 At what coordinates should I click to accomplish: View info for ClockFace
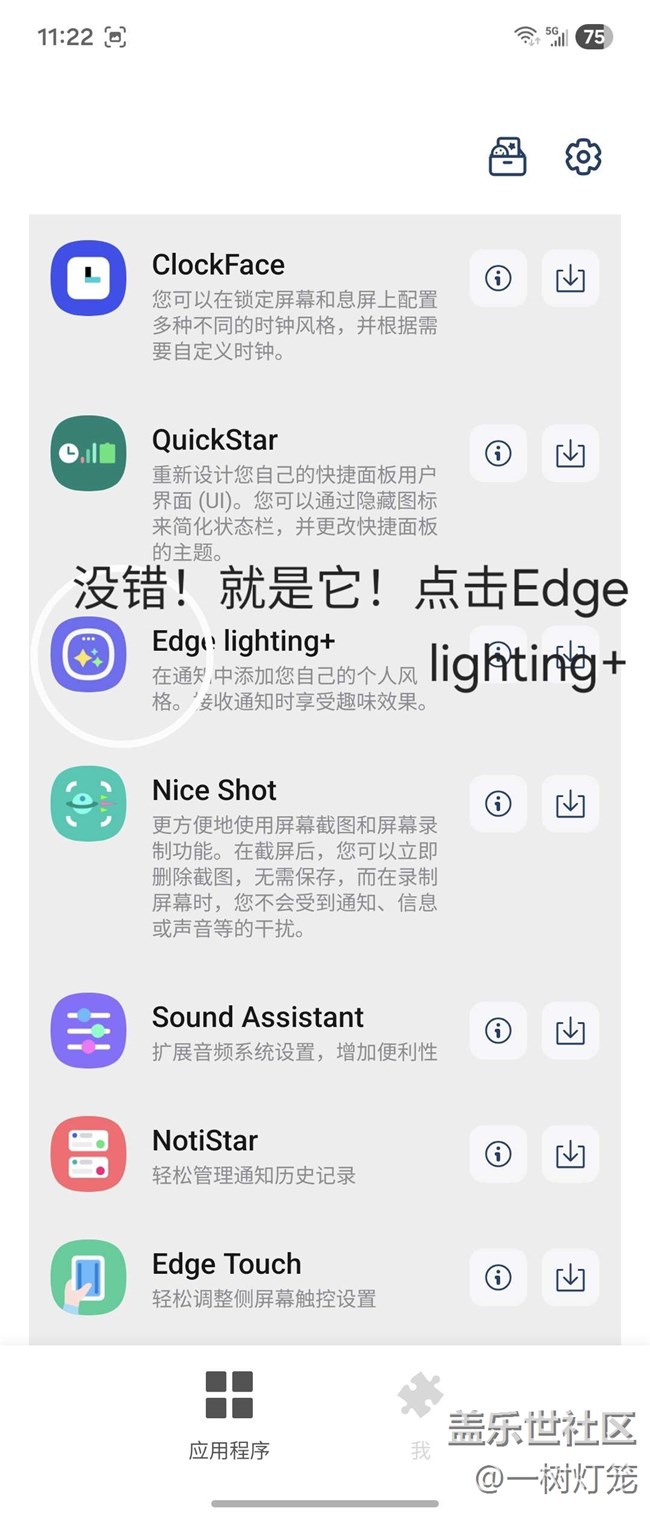point(498,278)
